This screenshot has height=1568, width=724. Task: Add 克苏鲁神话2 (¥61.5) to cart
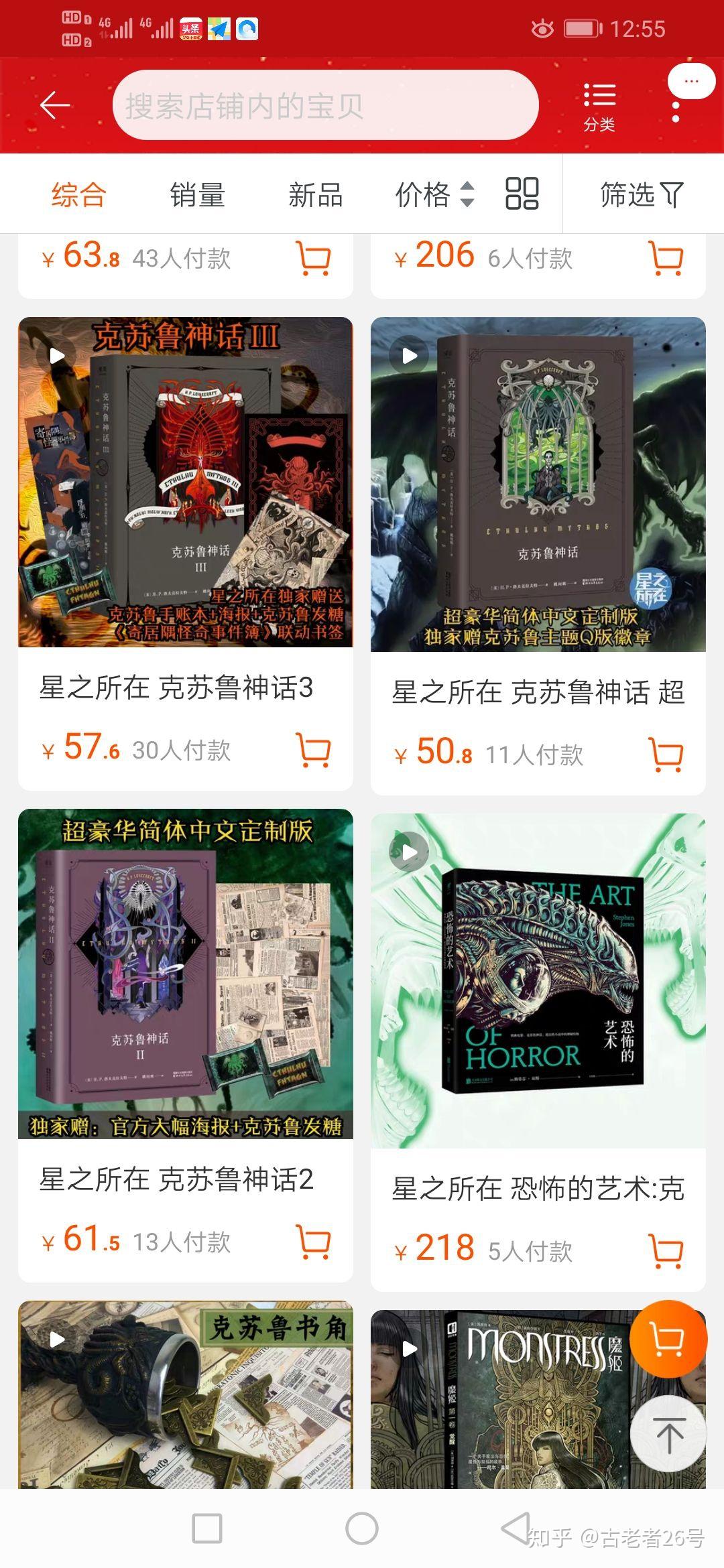tap(313, 1242)
